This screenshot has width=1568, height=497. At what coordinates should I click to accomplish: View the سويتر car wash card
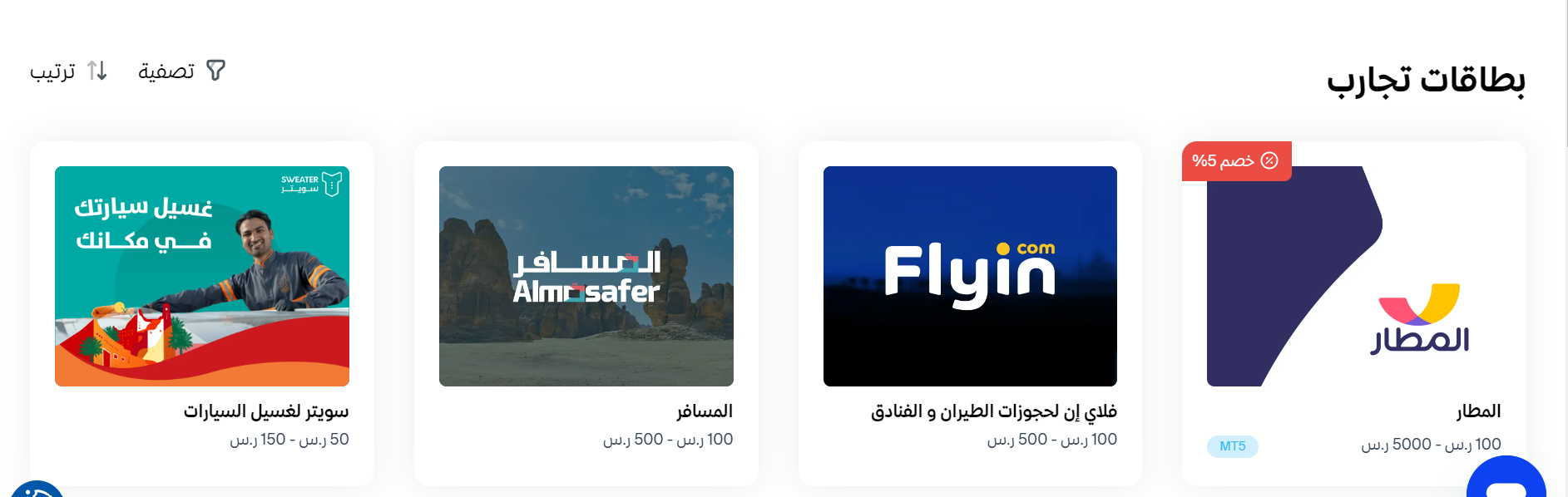[x=202, y=276]
